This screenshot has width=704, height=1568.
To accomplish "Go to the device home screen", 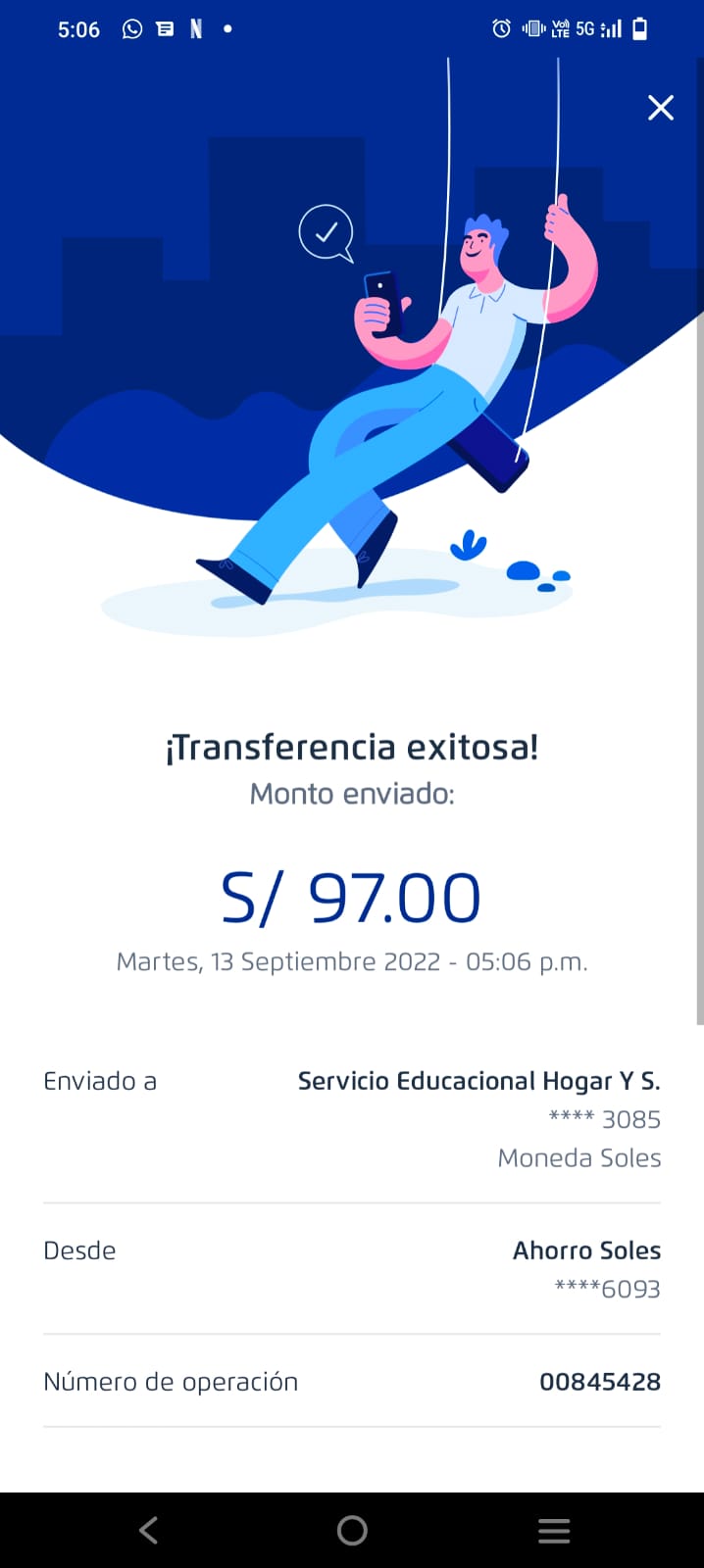I will [352, 1530].
